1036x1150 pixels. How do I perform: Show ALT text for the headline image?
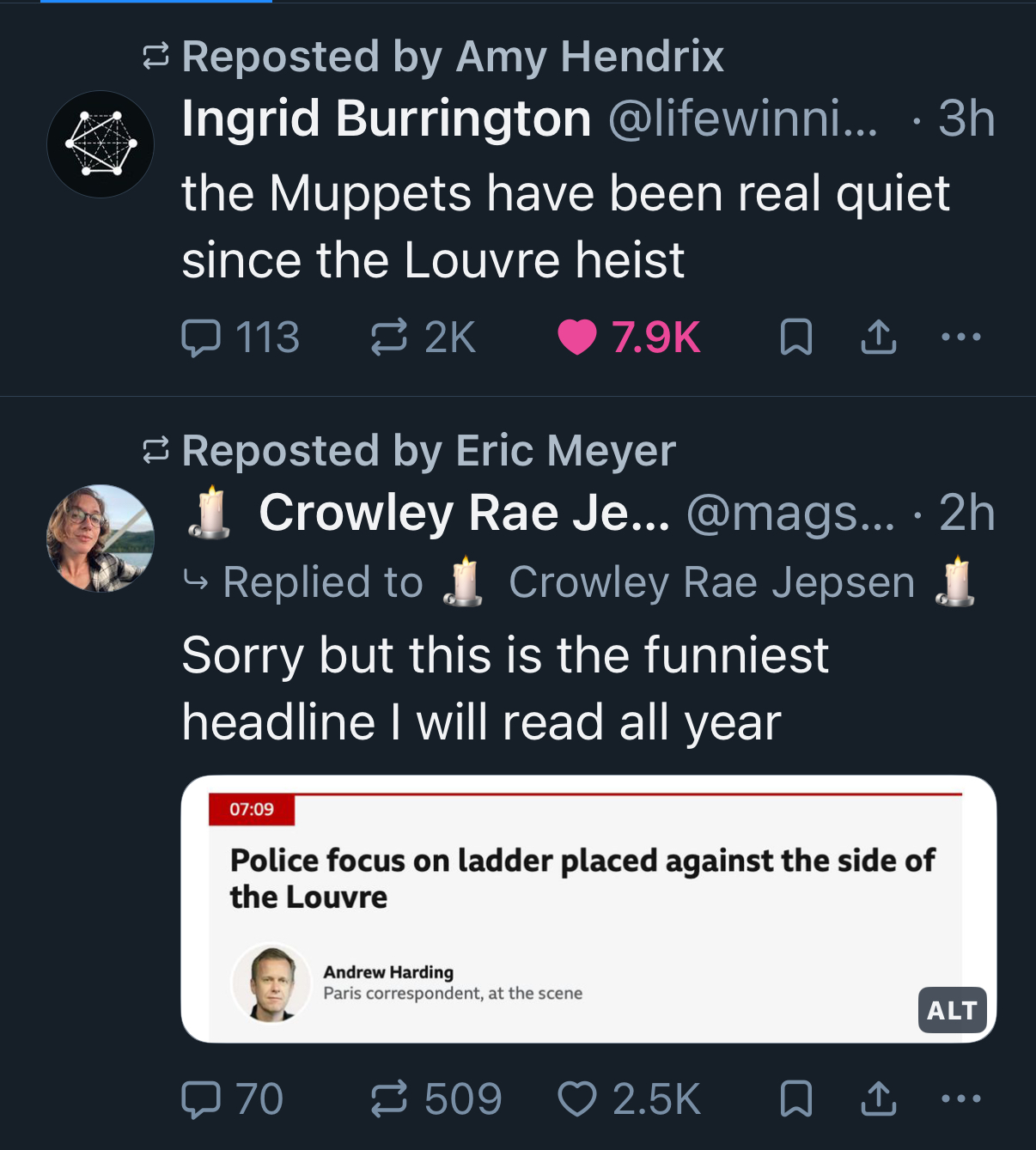(x=952, y=1010)
